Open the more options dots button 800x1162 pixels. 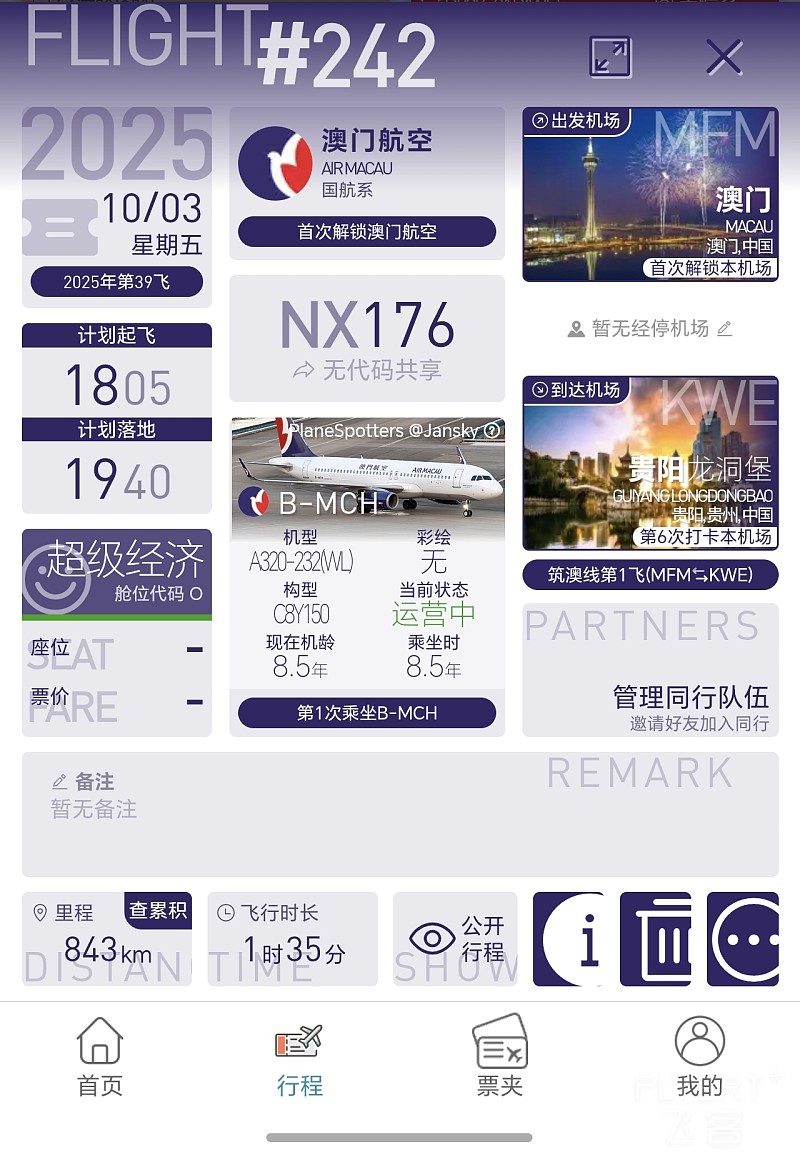pos(743,939)
